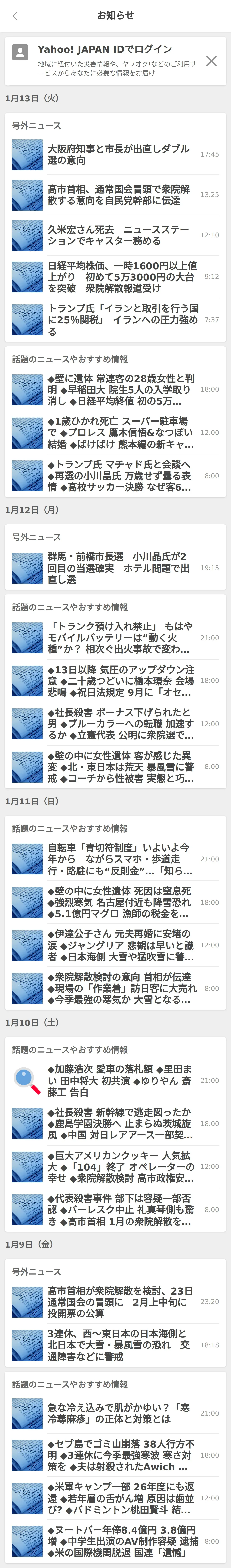Open news about 大阪府知事と市長のダブル選
Image resolution: width=231 pixels, height=1568 pixels.
118,155
